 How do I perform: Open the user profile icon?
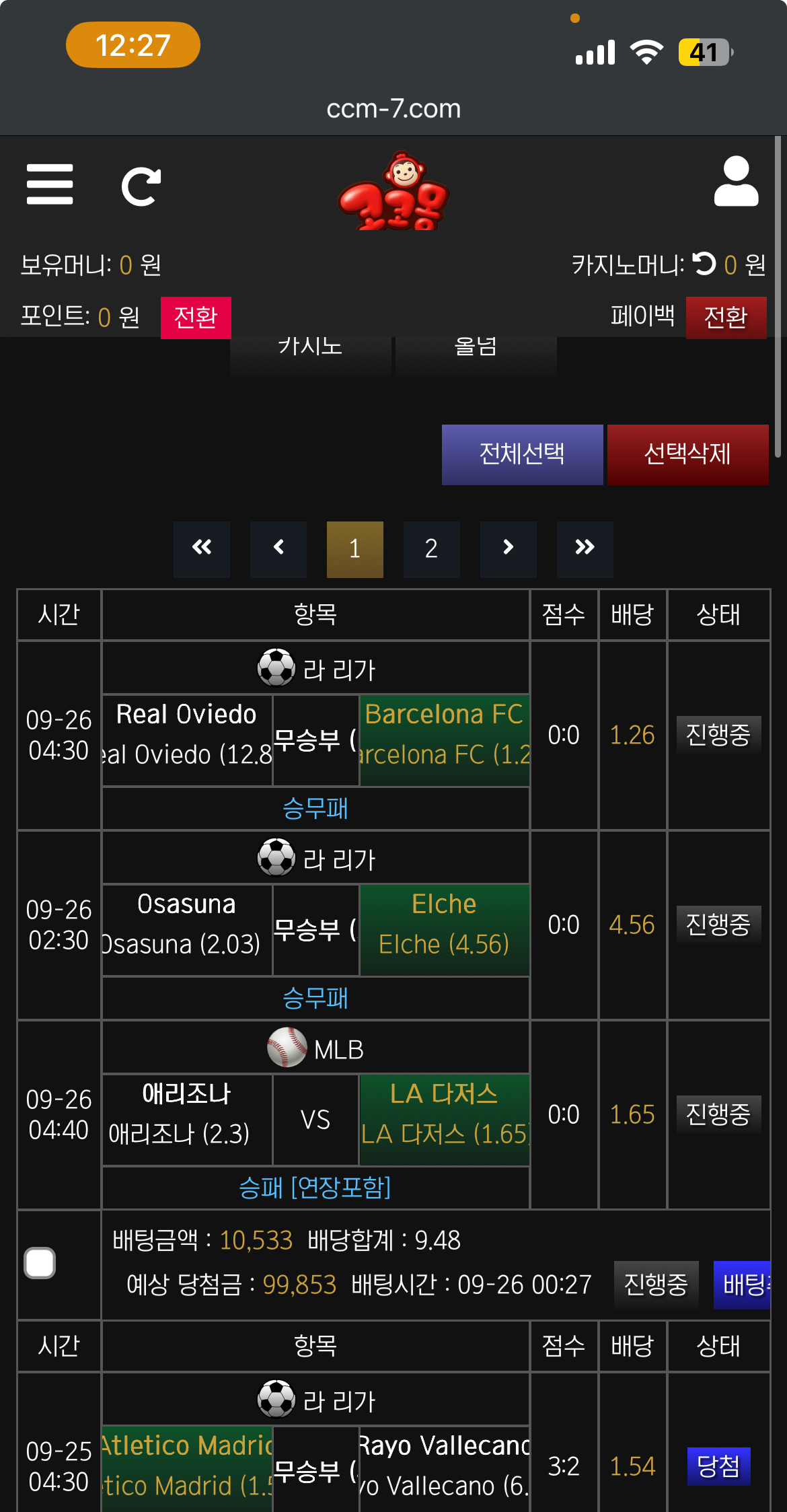736,182
